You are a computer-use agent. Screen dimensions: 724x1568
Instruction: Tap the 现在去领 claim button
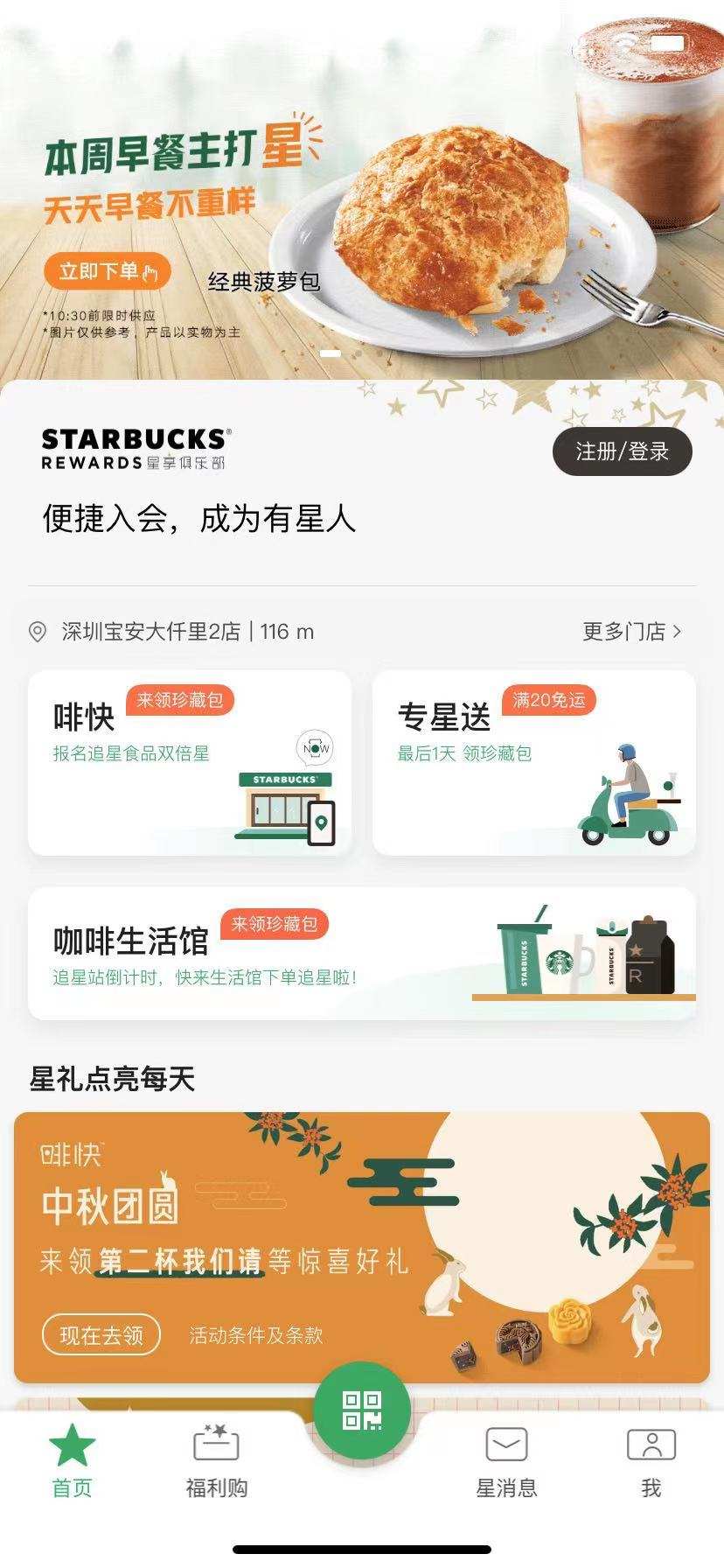pyautogui.click(x=101, y=1335)
